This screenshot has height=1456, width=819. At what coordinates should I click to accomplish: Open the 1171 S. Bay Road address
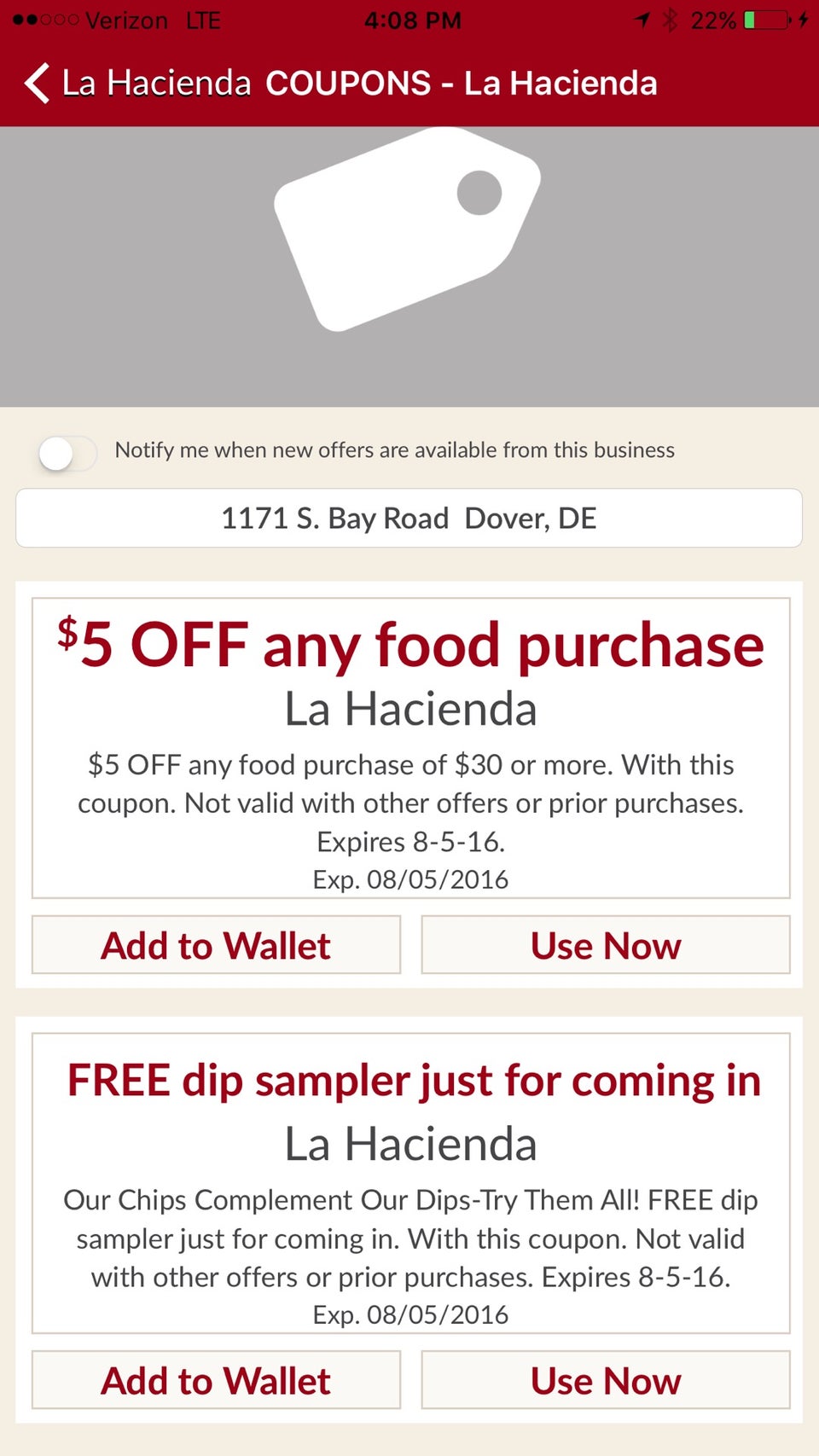click(x=409, y=519)
